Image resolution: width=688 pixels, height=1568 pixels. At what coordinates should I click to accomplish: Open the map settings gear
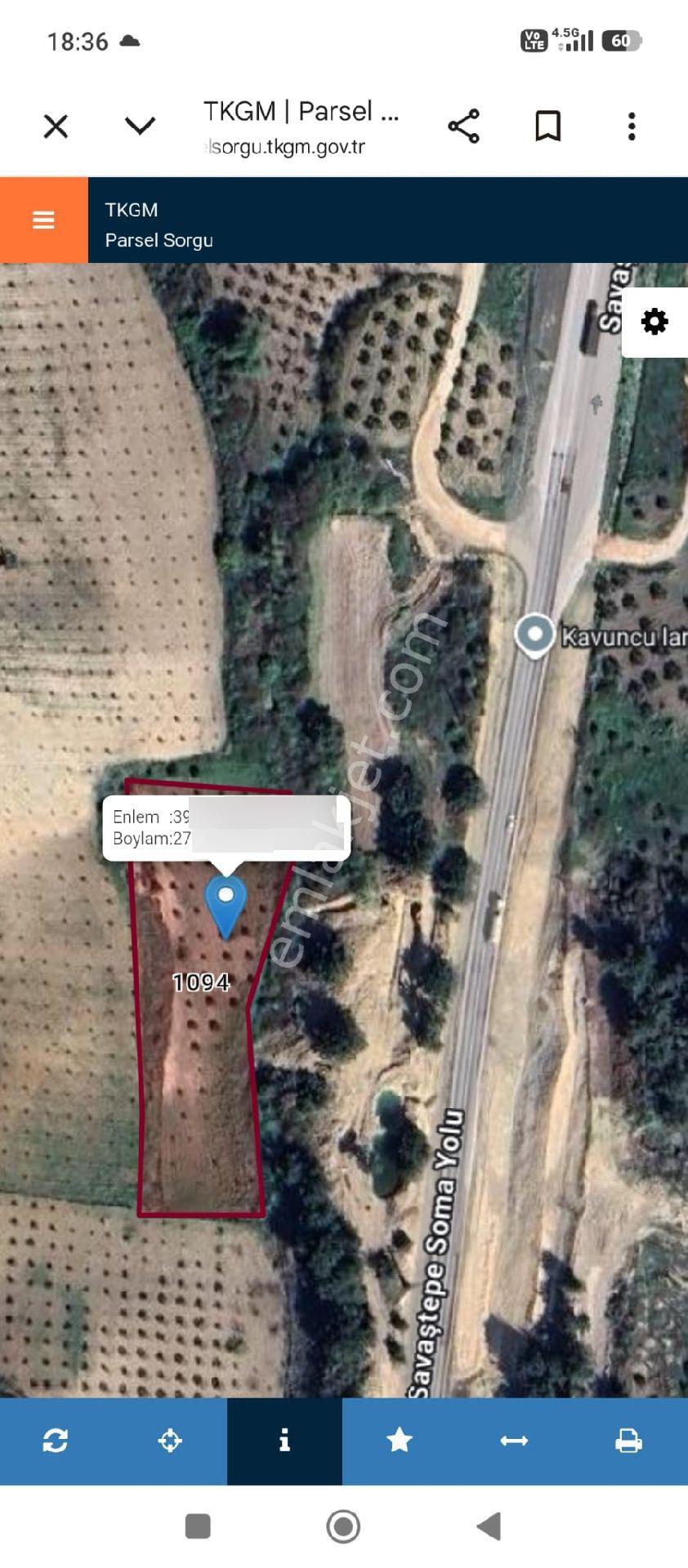(654, 322)
